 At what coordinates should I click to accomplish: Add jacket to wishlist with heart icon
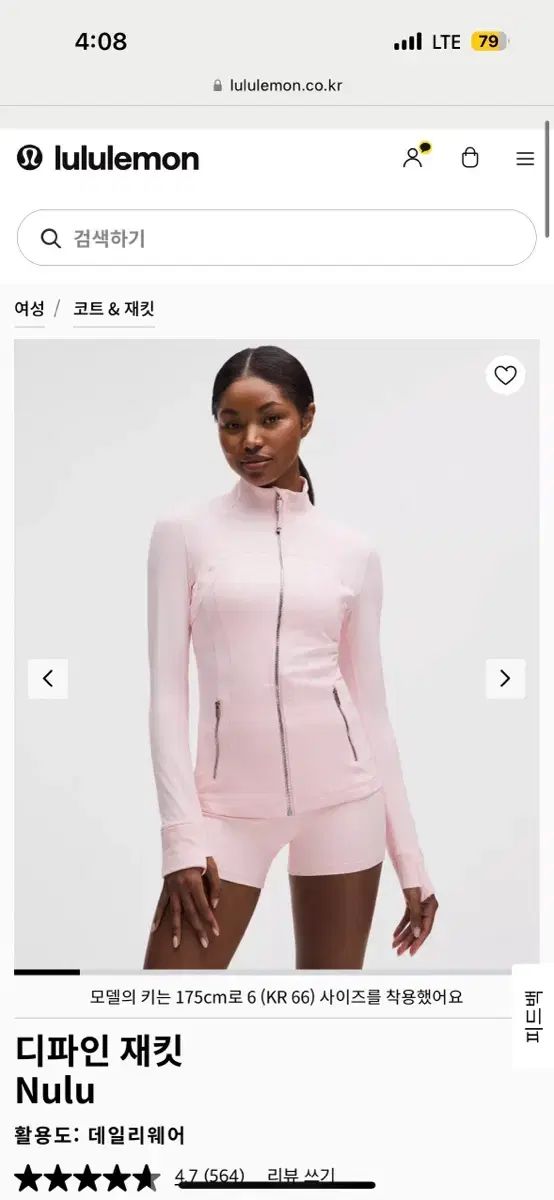tap(505, 375)
